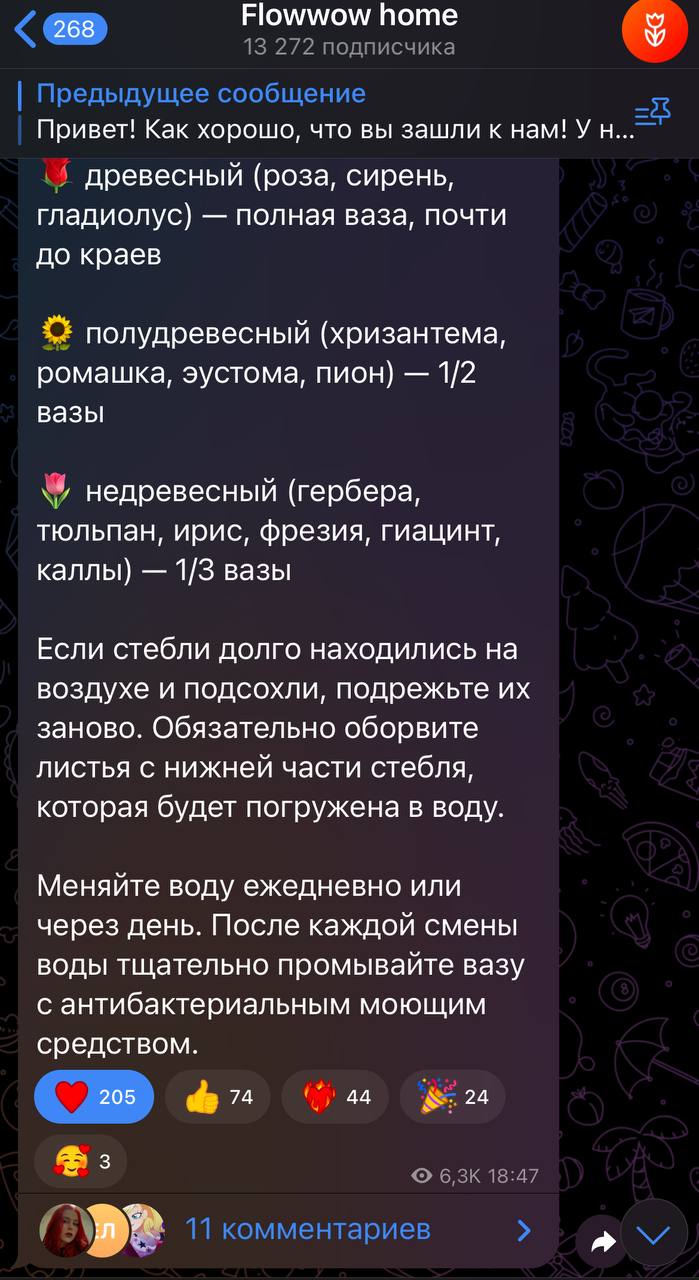React with the red heart (205)

coord(94,1097)
